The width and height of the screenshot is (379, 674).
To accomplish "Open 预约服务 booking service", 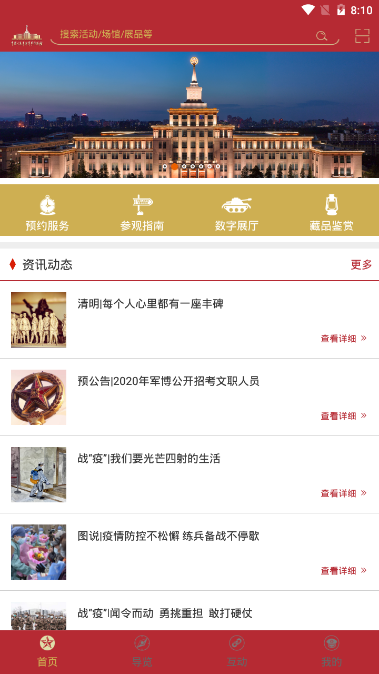I will click(47, 213).
